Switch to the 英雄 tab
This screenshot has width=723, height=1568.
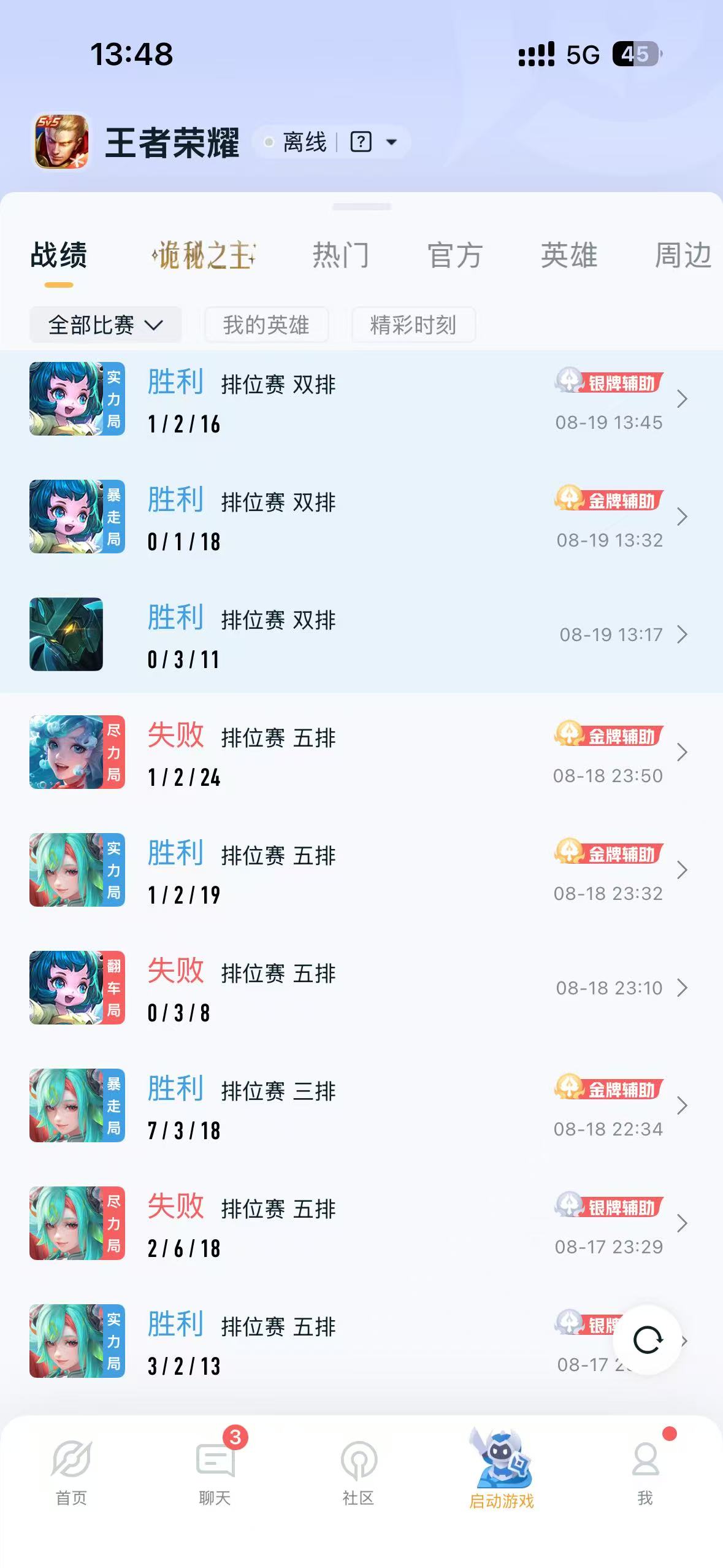(569, 255)
